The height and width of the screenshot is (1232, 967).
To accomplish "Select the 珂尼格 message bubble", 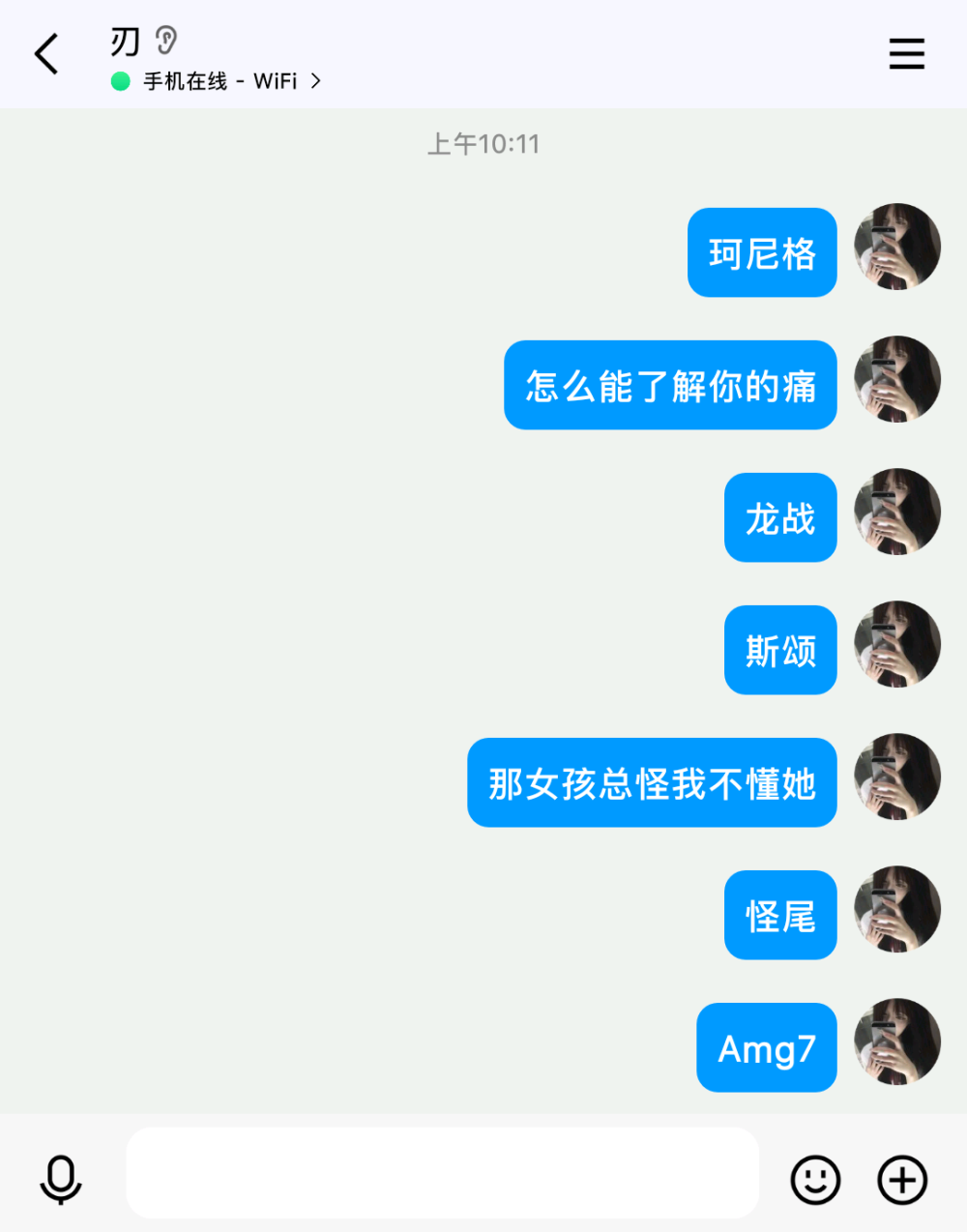I will point(762,252).
